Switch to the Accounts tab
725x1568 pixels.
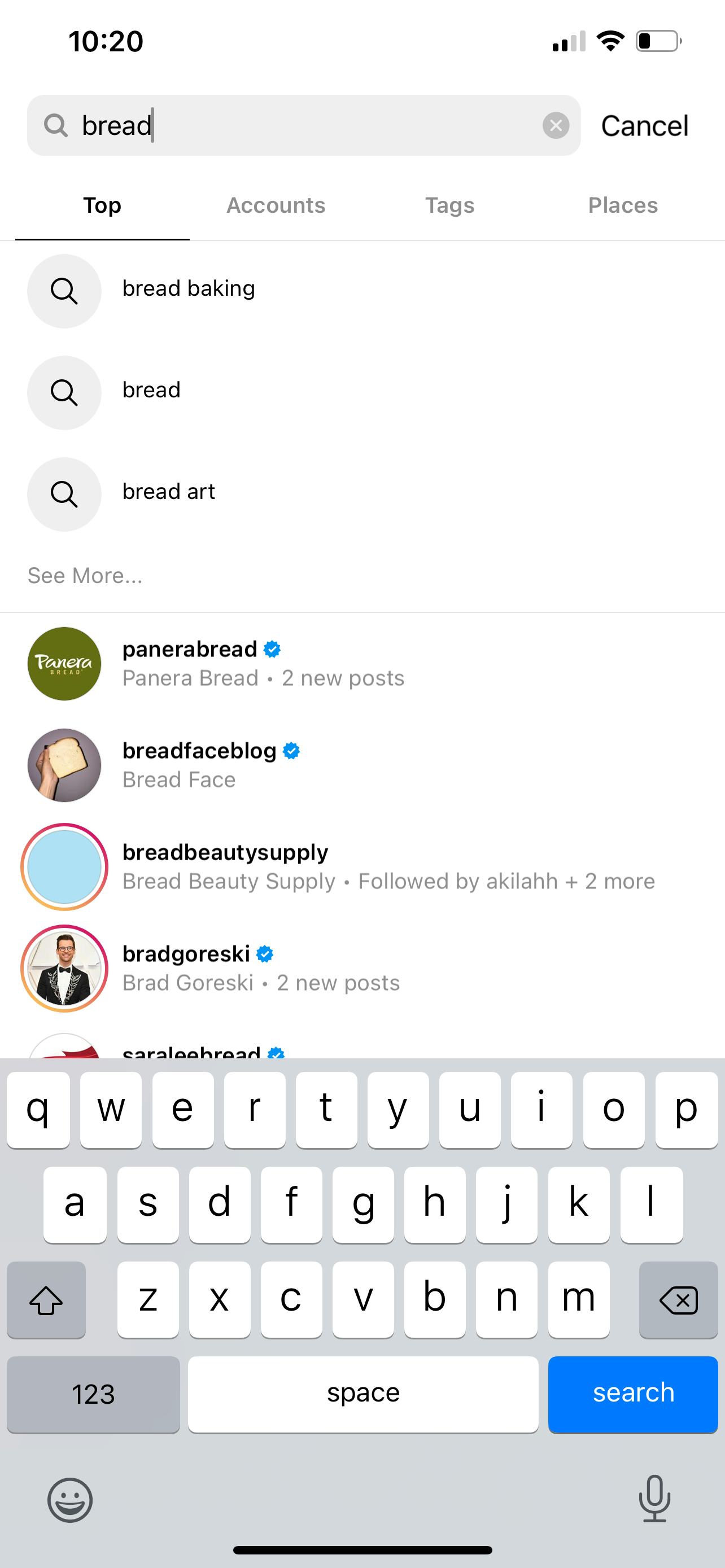275,205
